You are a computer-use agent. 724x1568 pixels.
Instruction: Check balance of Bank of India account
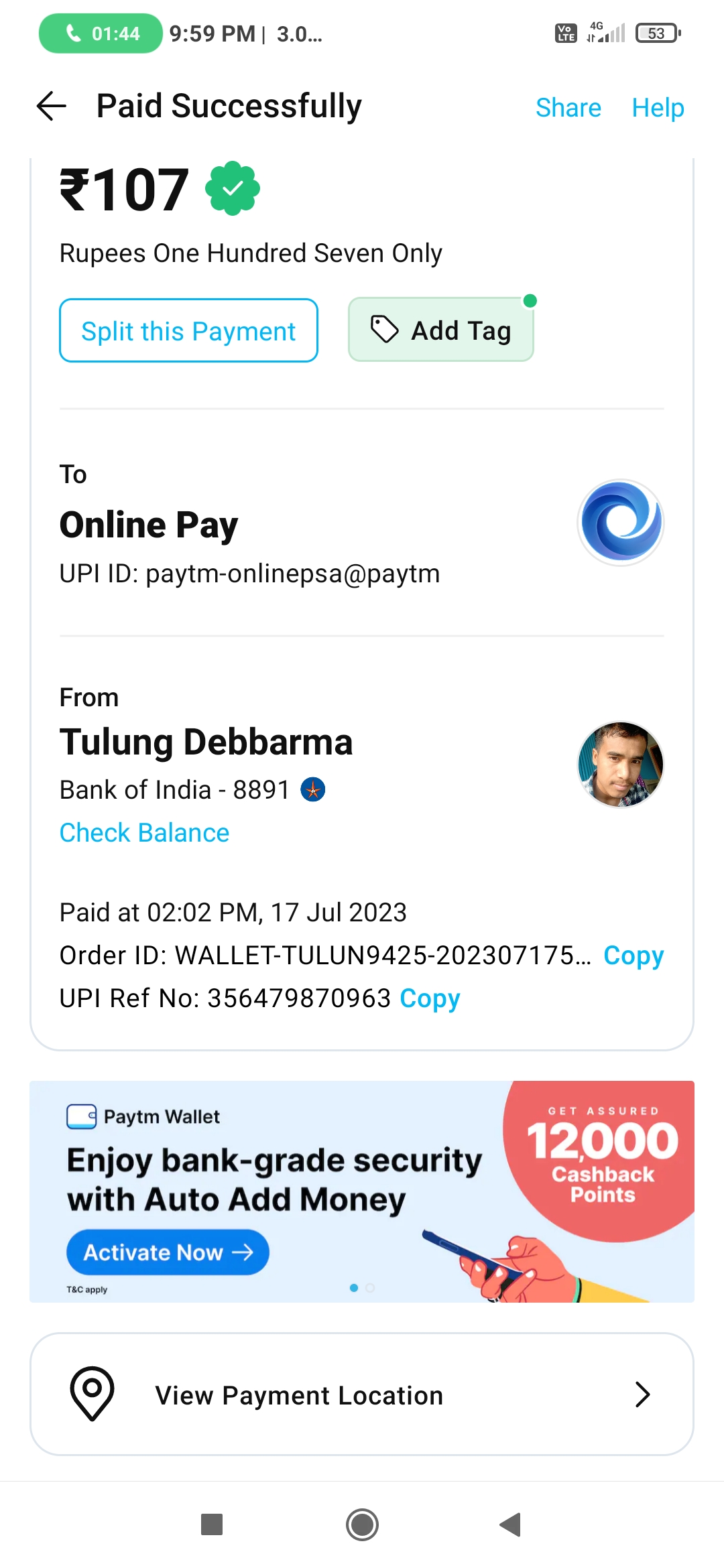[x=144, y=833]
